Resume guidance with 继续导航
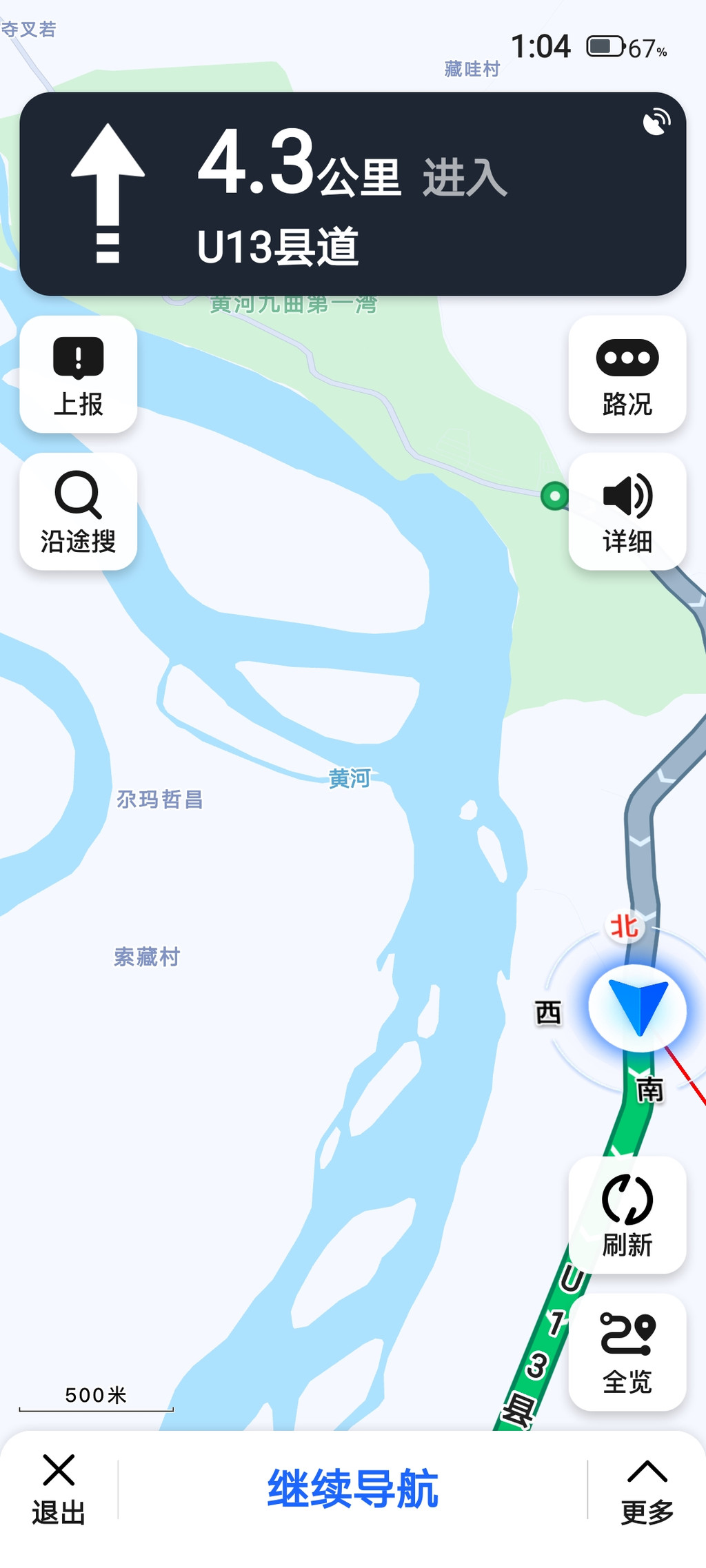This screenshot has width=706, height=1568. [352, 1489]
